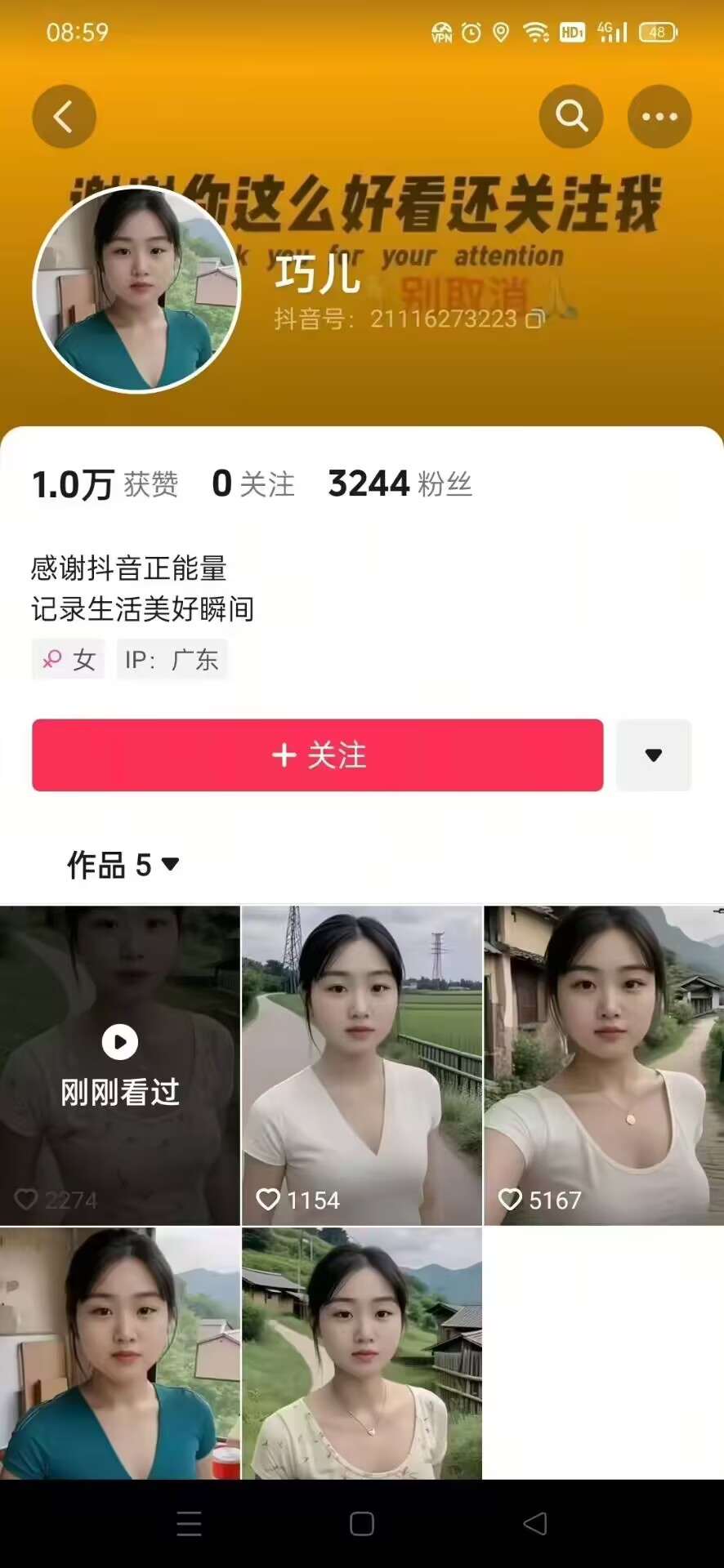The width and height of the screenshot is (724, 1568).
Task: Open the profile avatar picture
Action: click(136, 289)
